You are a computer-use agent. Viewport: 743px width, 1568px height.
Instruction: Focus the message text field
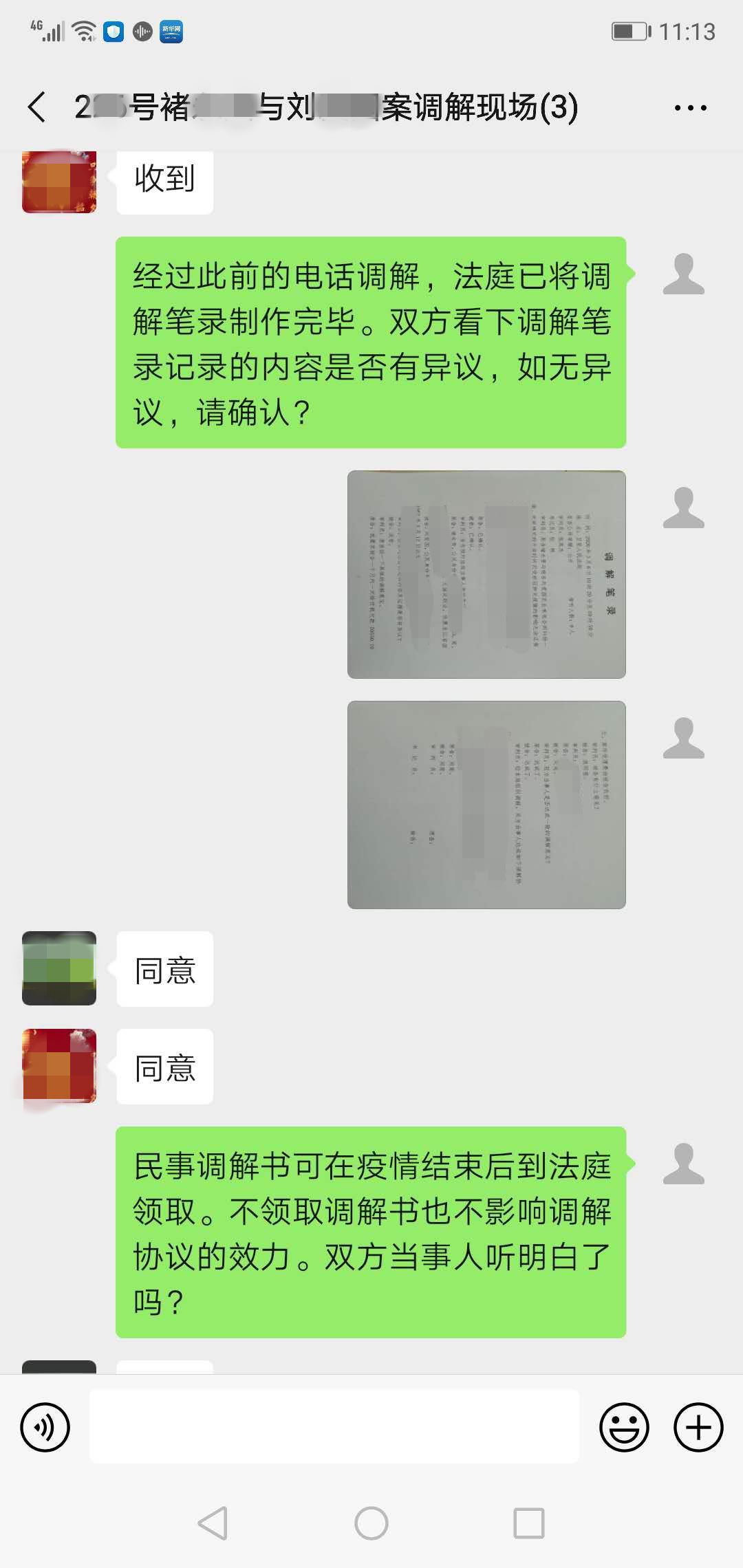click(x=334, y=1426)
